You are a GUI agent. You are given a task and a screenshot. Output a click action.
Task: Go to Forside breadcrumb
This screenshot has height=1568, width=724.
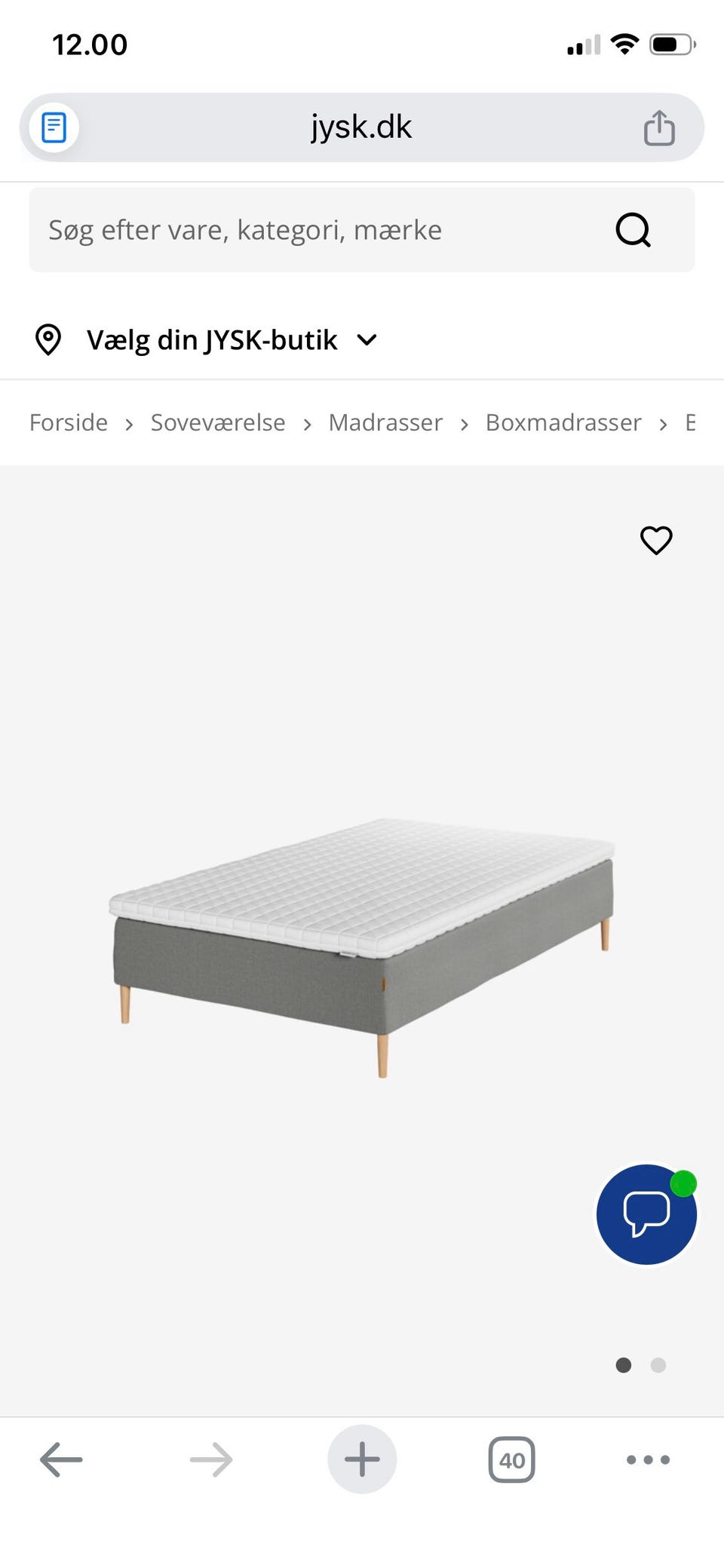[69, 422]
